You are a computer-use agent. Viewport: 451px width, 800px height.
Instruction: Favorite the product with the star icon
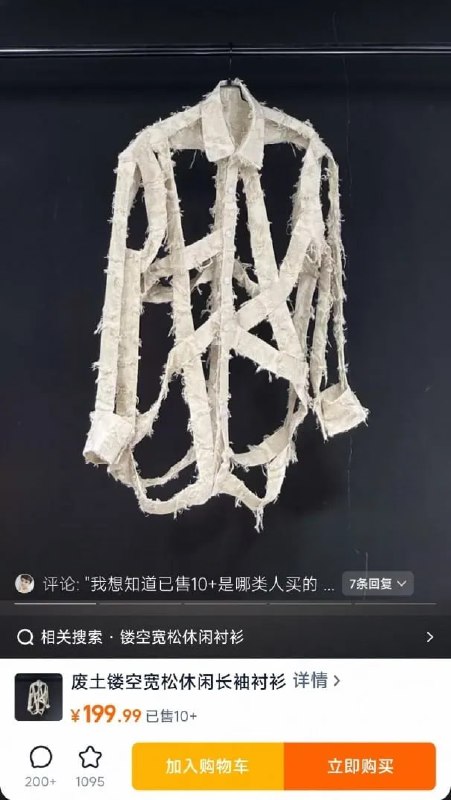pyautogui.click(x=90, y=758)
